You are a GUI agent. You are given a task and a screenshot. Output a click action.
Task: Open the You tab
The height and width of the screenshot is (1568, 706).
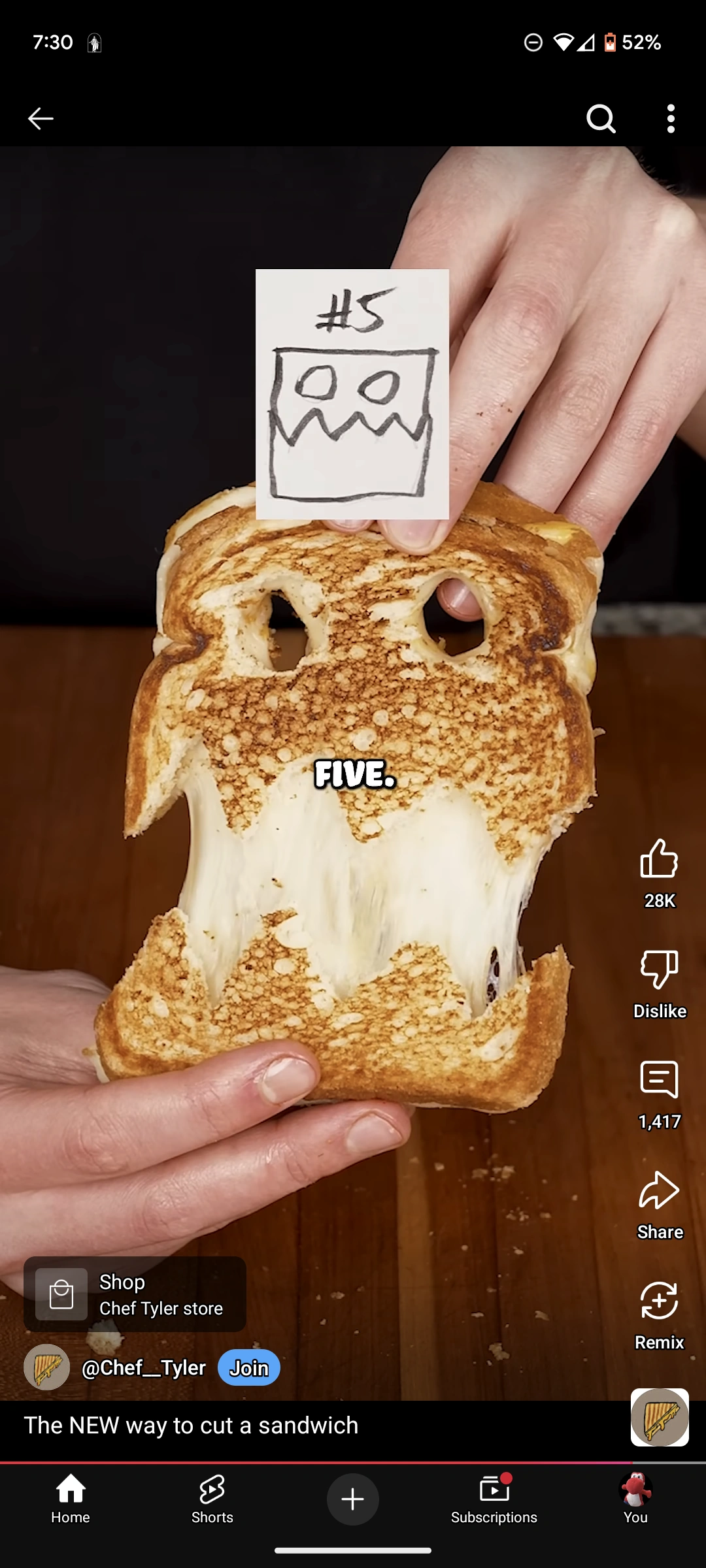pos(635,1499)
